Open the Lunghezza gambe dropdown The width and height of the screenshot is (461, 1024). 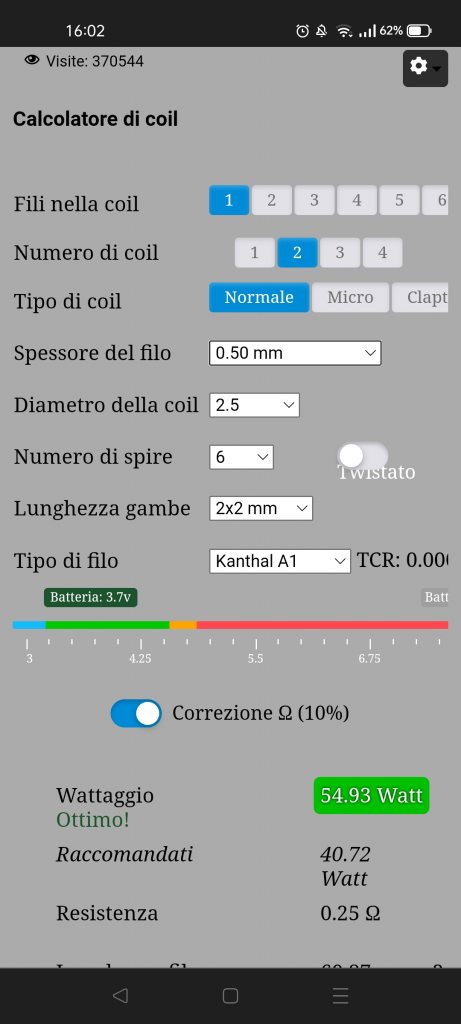pyautogui.click(x=261, y=509)
